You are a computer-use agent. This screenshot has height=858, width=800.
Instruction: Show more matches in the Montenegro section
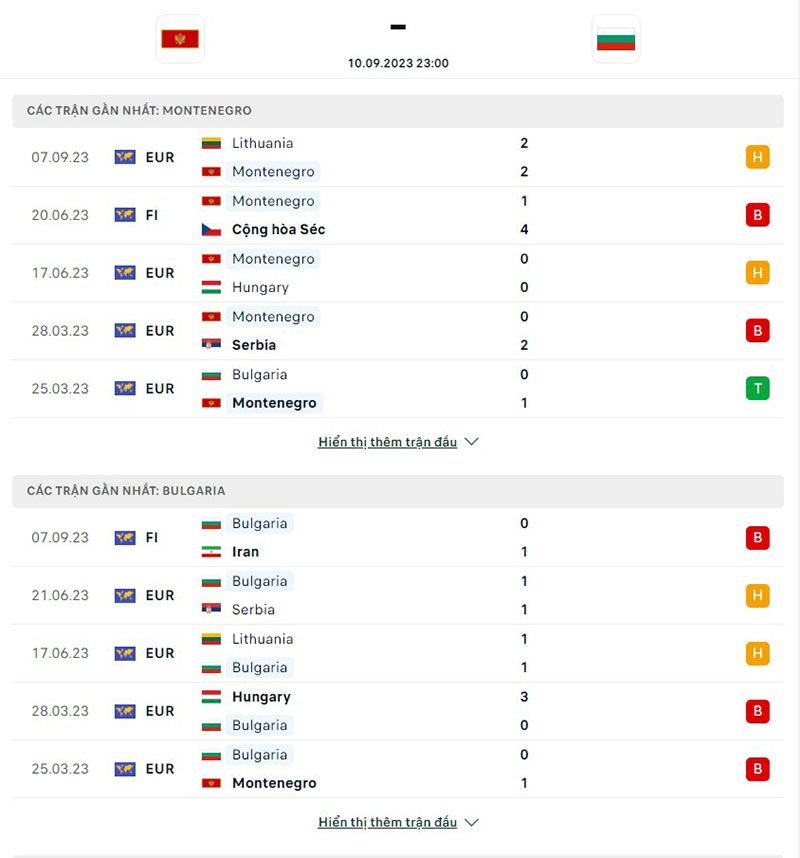(x=398, y=442)
